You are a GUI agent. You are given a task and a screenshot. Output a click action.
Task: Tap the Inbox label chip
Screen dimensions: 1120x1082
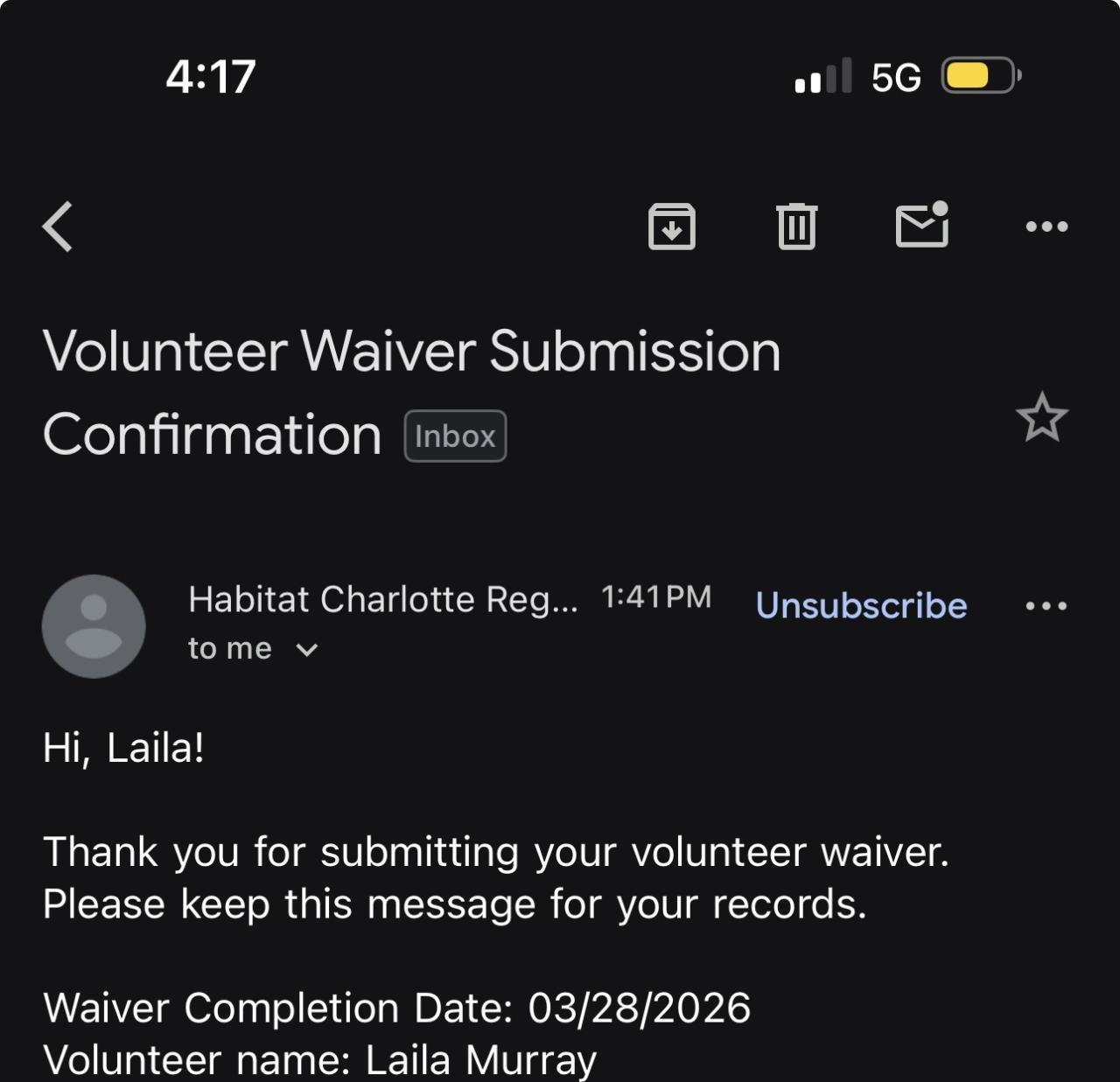tap(455, 436)
